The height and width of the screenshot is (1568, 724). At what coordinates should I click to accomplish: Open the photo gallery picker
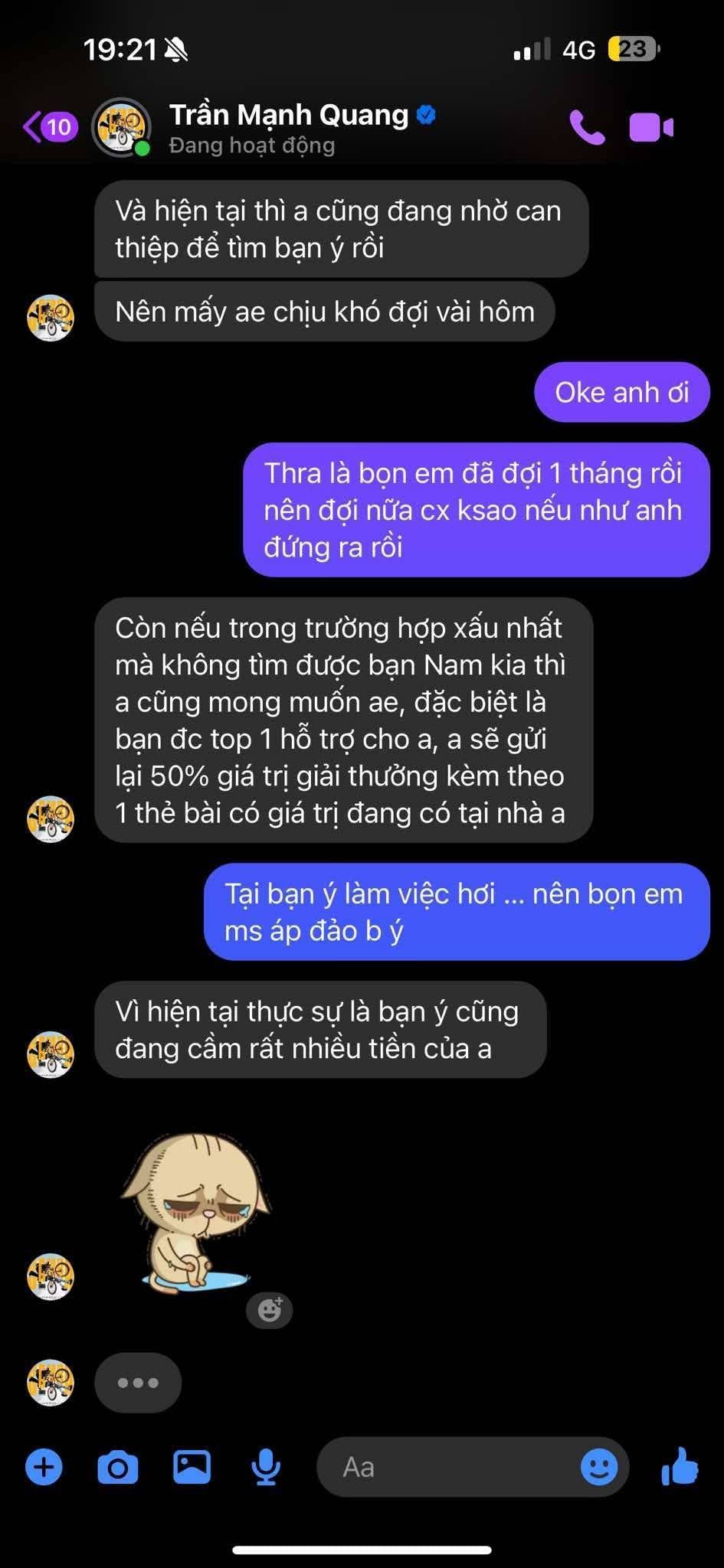click(192, 1468)
